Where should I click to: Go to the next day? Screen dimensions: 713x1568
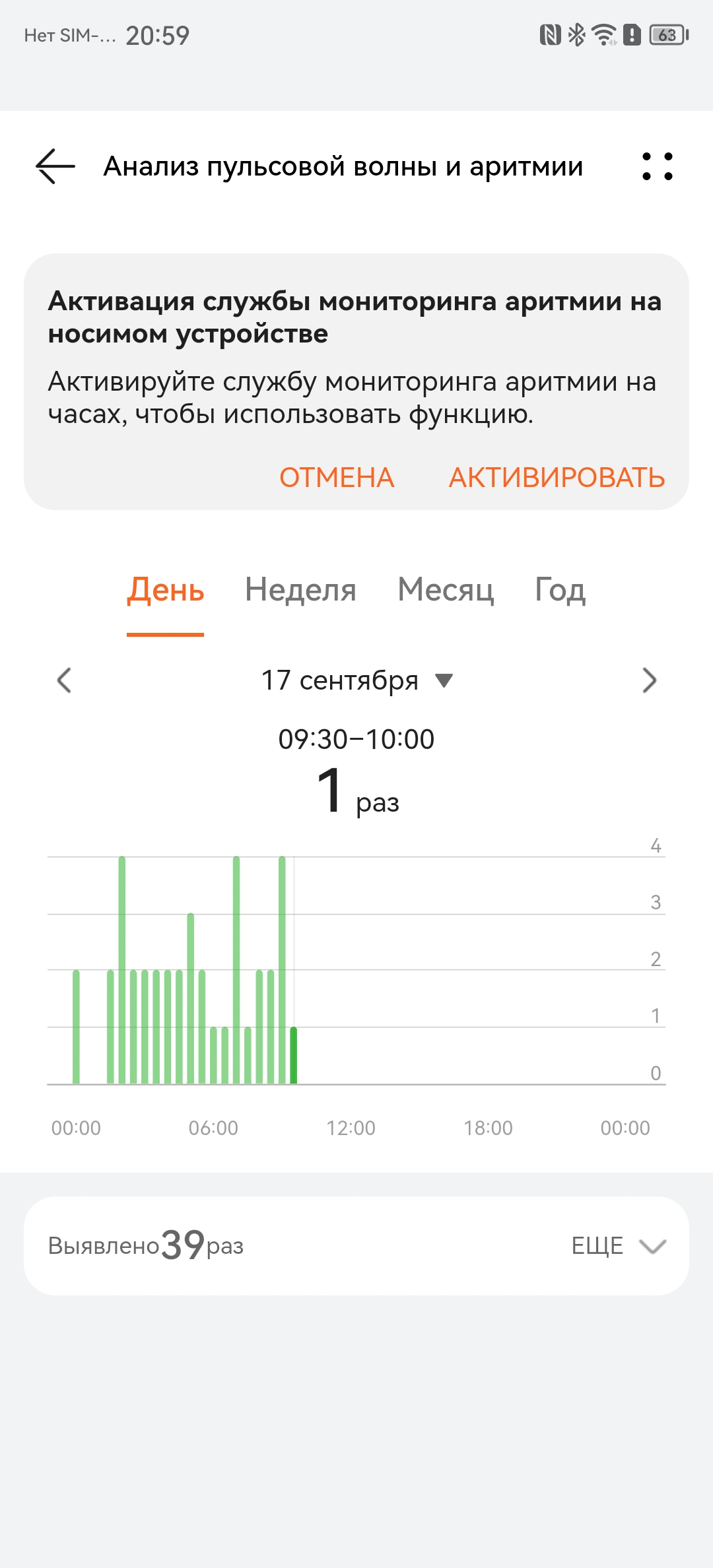point(649,680)
